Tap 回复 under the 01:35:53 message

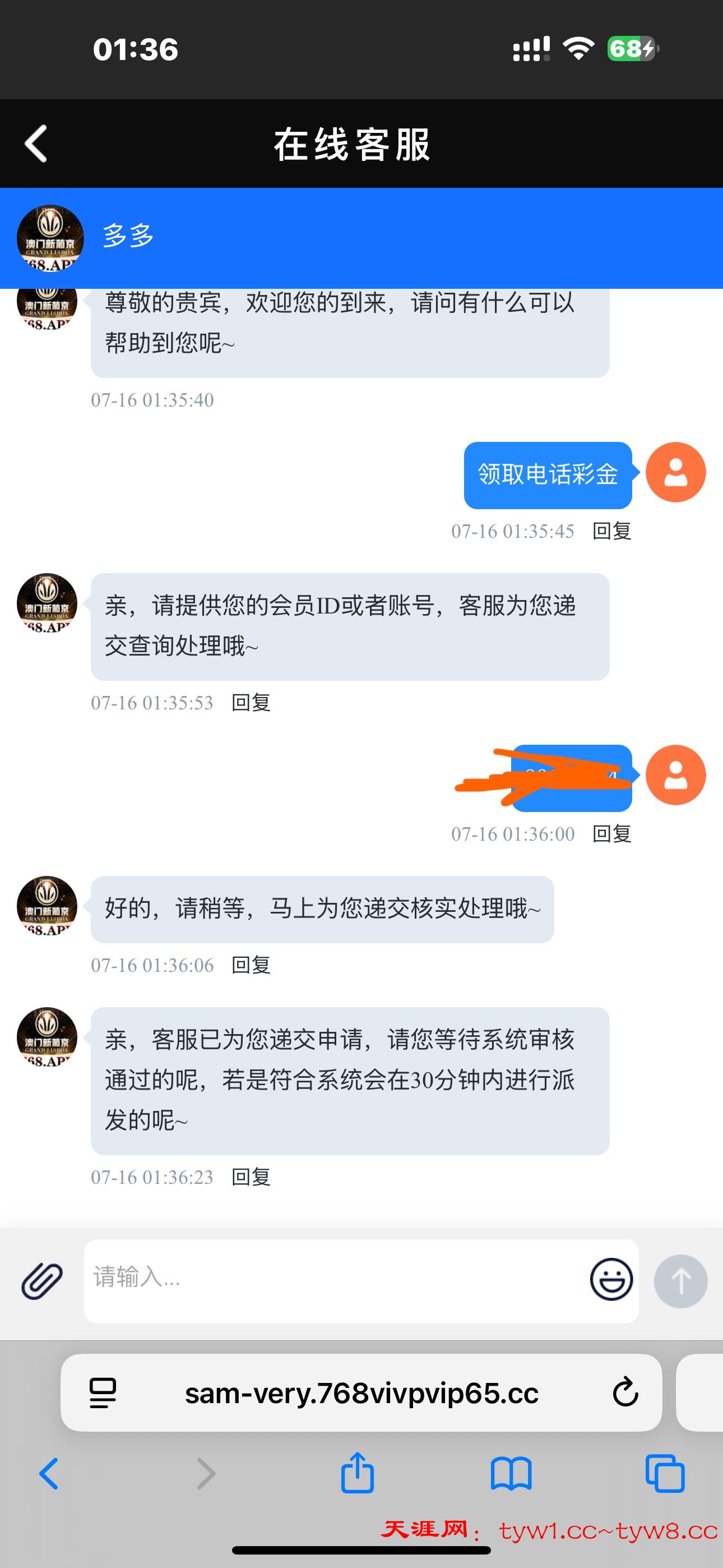coord(251,703)
